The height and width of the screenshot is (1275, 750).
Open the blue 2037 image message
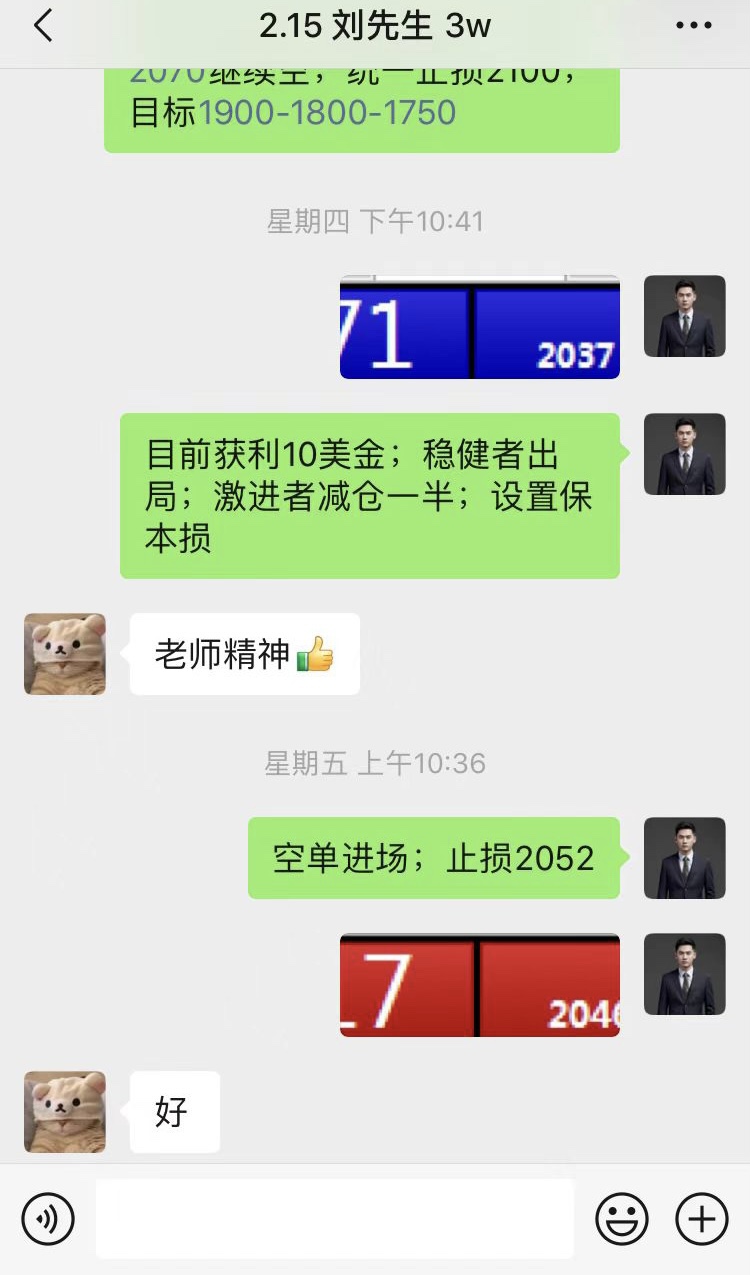479,327
